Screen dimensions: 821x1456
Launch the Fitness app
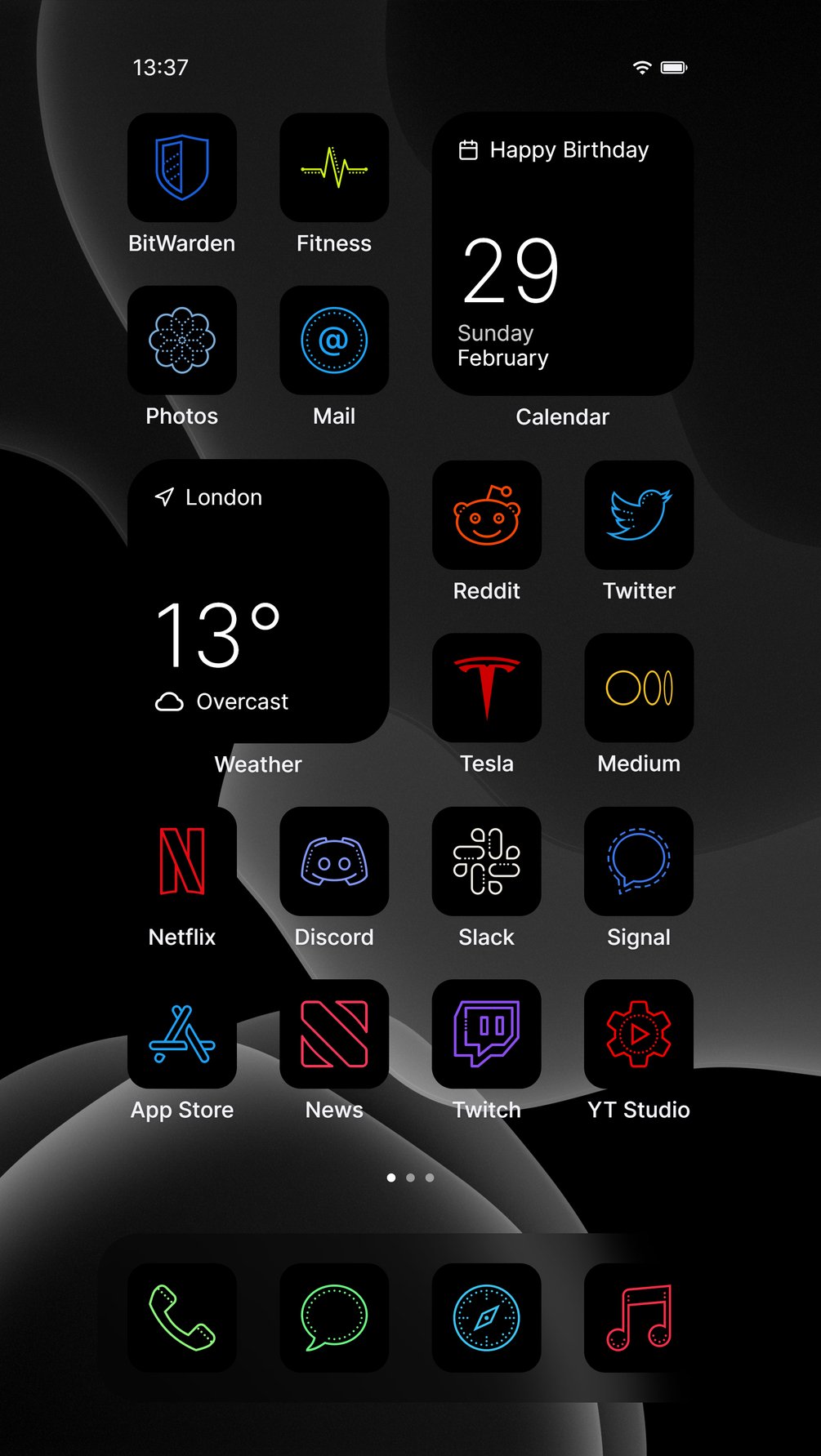tap(334, 167)
